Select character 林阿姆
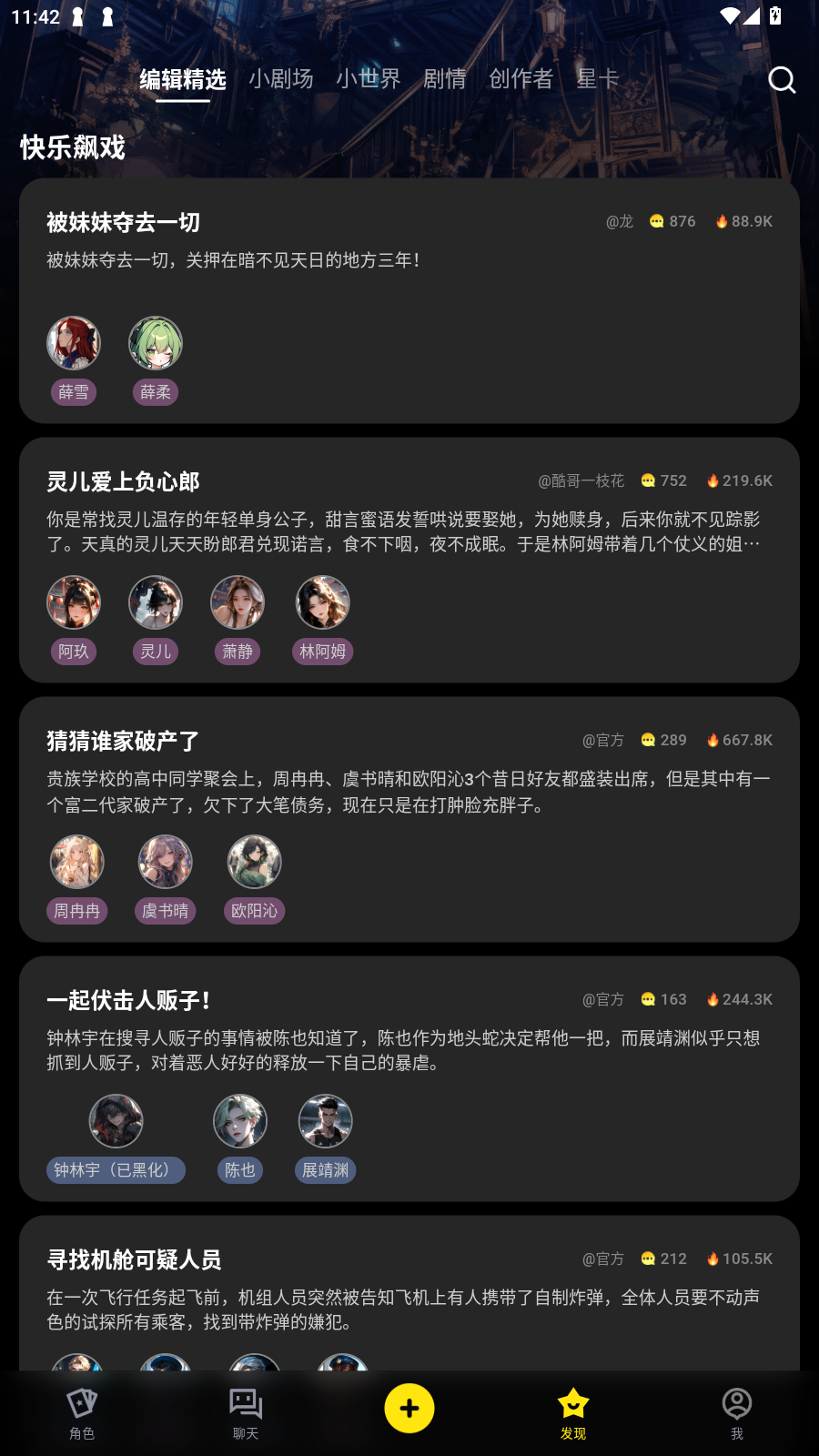Image resolution: width=819 pixels, height=1456 pixels. [x=322, y=604]
